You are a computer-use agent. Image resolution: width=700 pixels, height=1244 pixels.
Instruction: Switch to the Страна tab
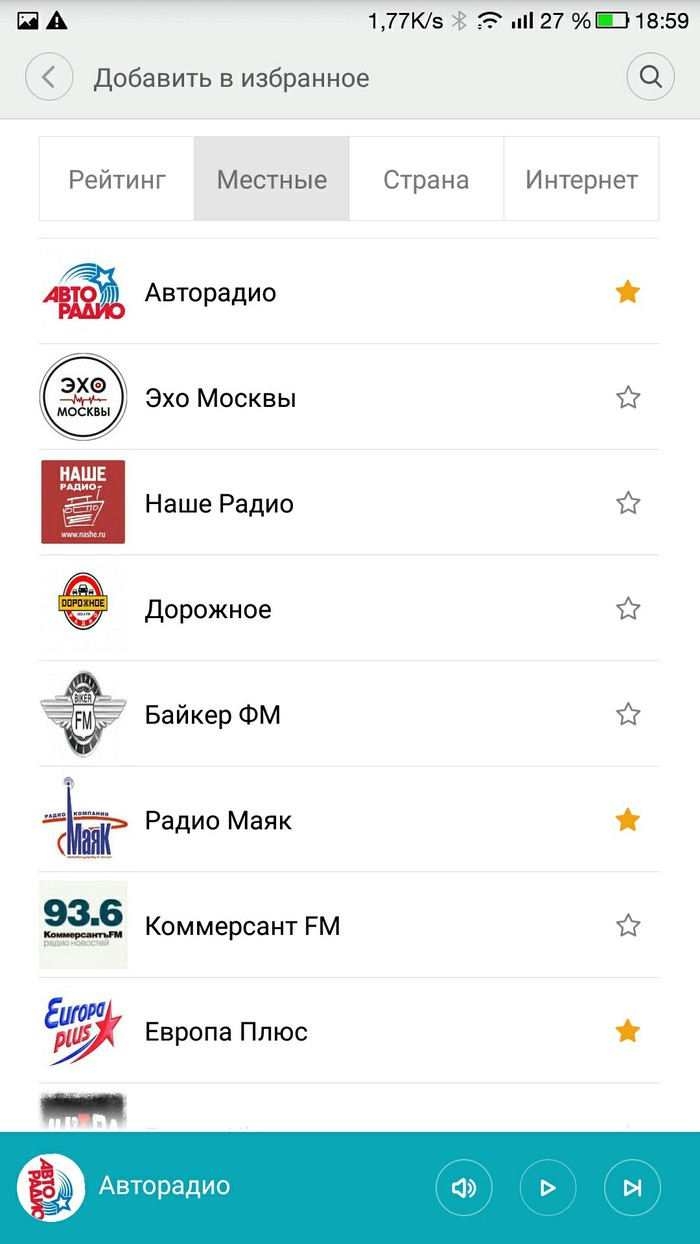(426, 180)
